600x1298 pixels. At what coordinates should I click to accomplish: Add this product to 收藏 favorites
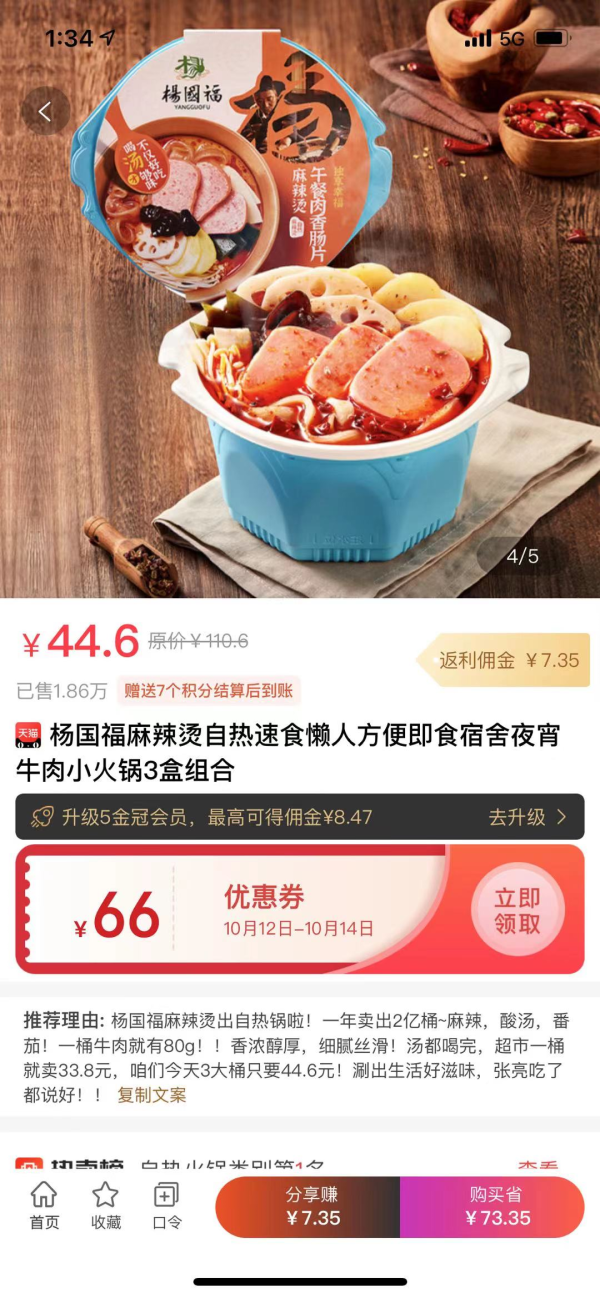pos(105,1205)
